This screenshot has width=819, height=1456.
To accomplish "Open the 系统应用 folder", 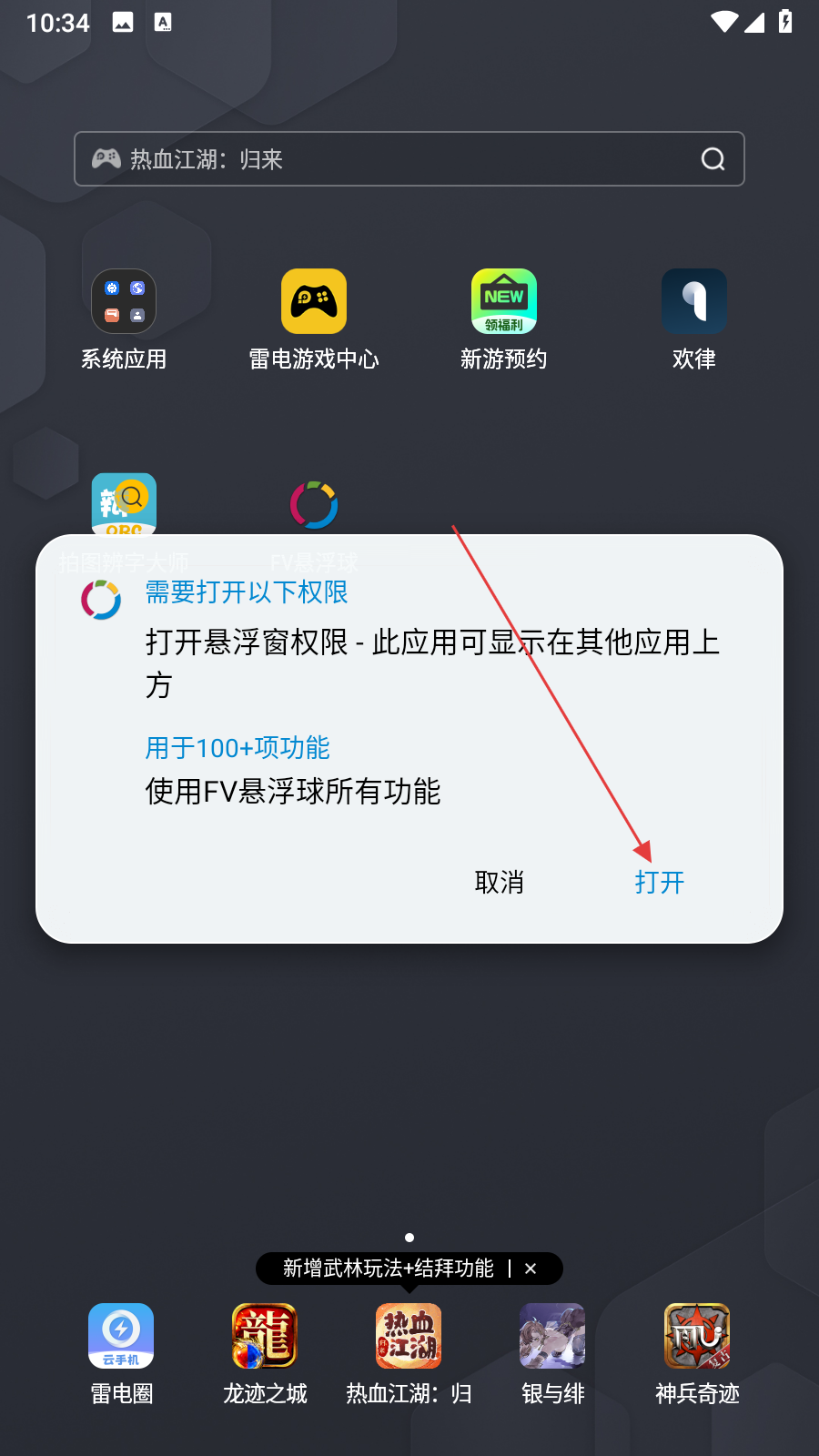I will pyautogui.click(x=124, y=302).
